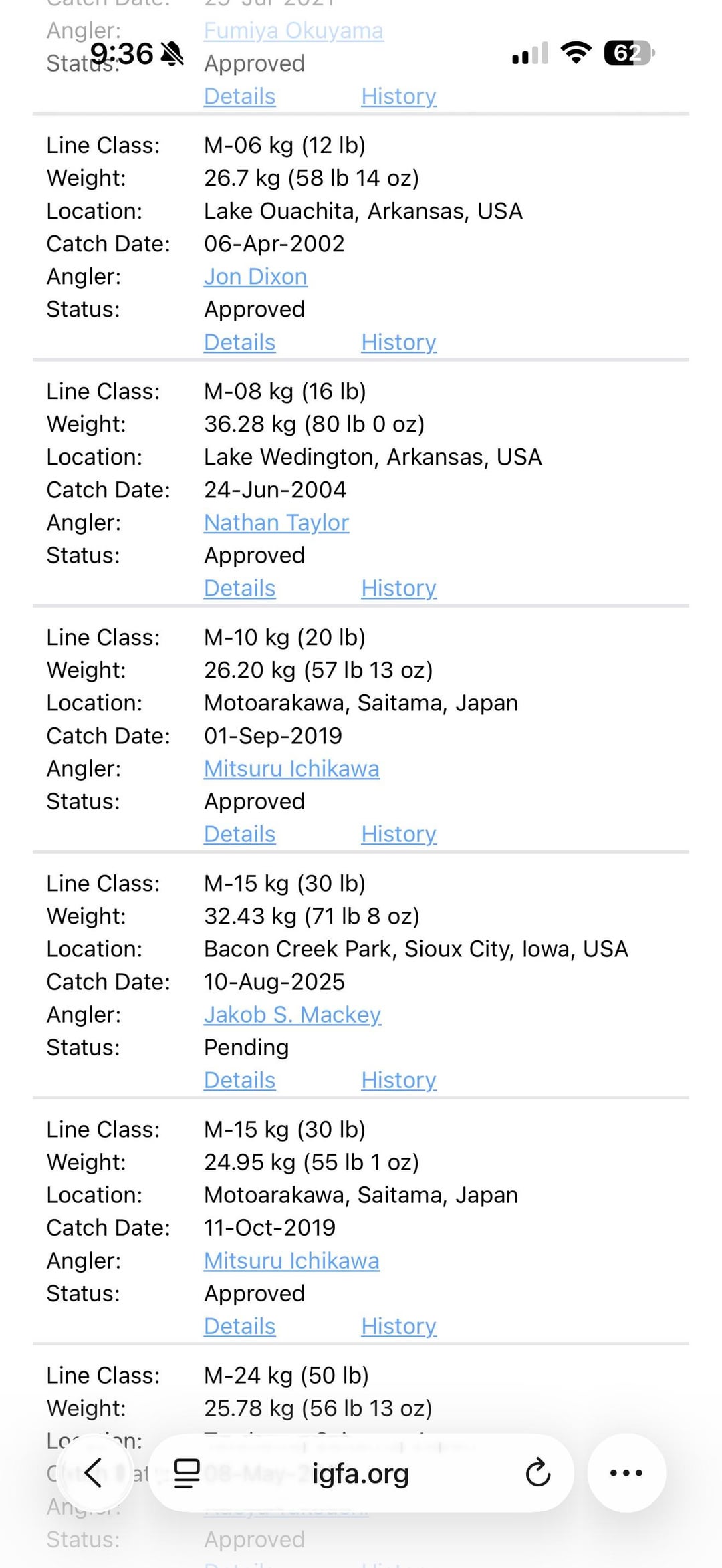View Details for the 24.95 kg record
722x1568 pixels.
[239, 1326]
